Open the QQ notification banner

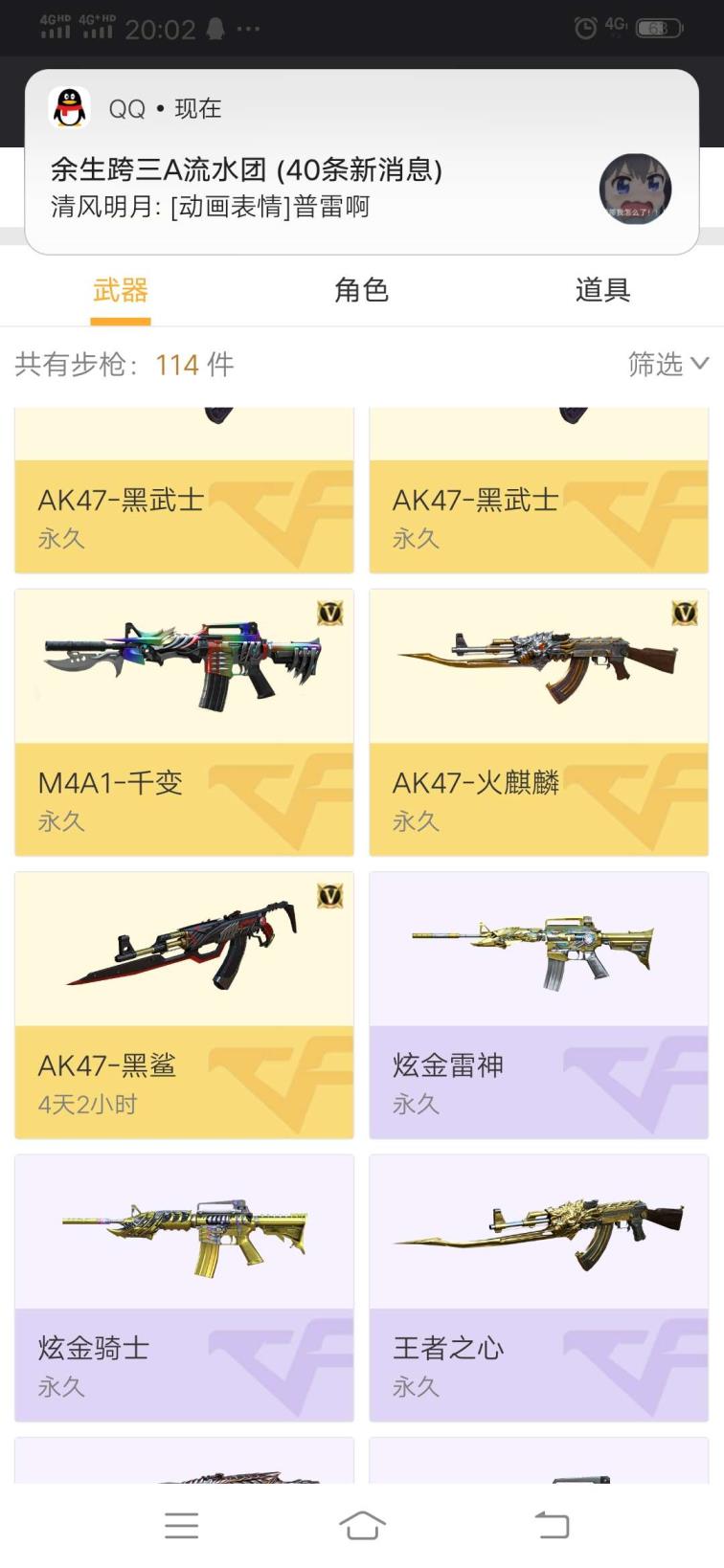pos(361,163)
